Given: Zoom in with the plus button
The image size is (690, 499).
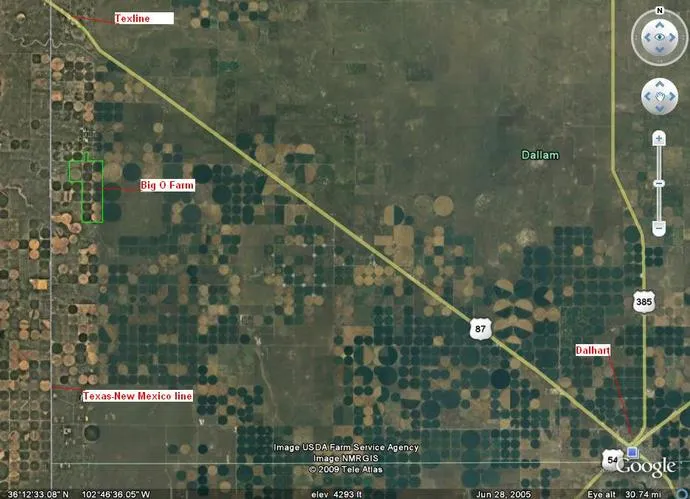Looking at the screenshot, I should pos(659,138).
